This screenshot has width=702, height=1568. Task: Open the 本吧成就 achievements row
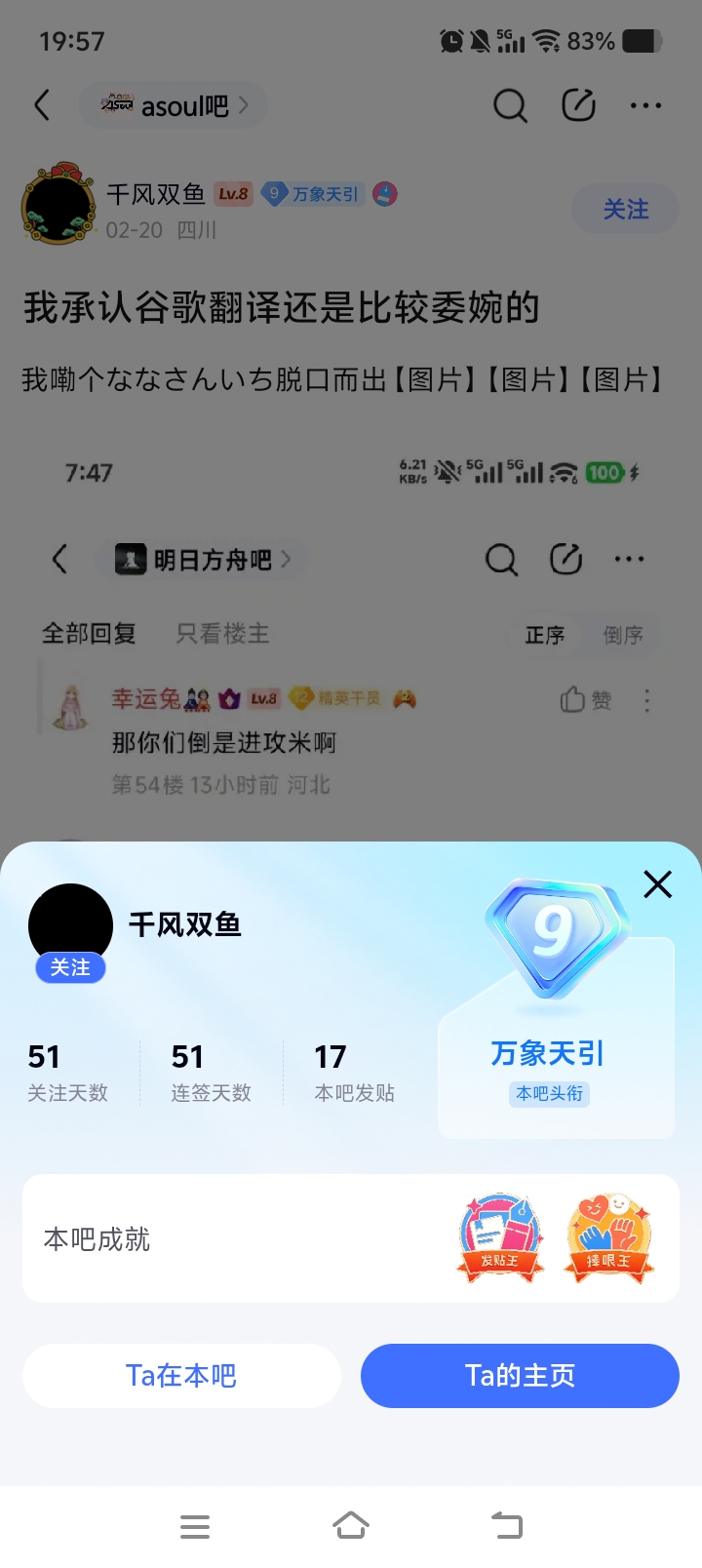tap(97, 1238)
